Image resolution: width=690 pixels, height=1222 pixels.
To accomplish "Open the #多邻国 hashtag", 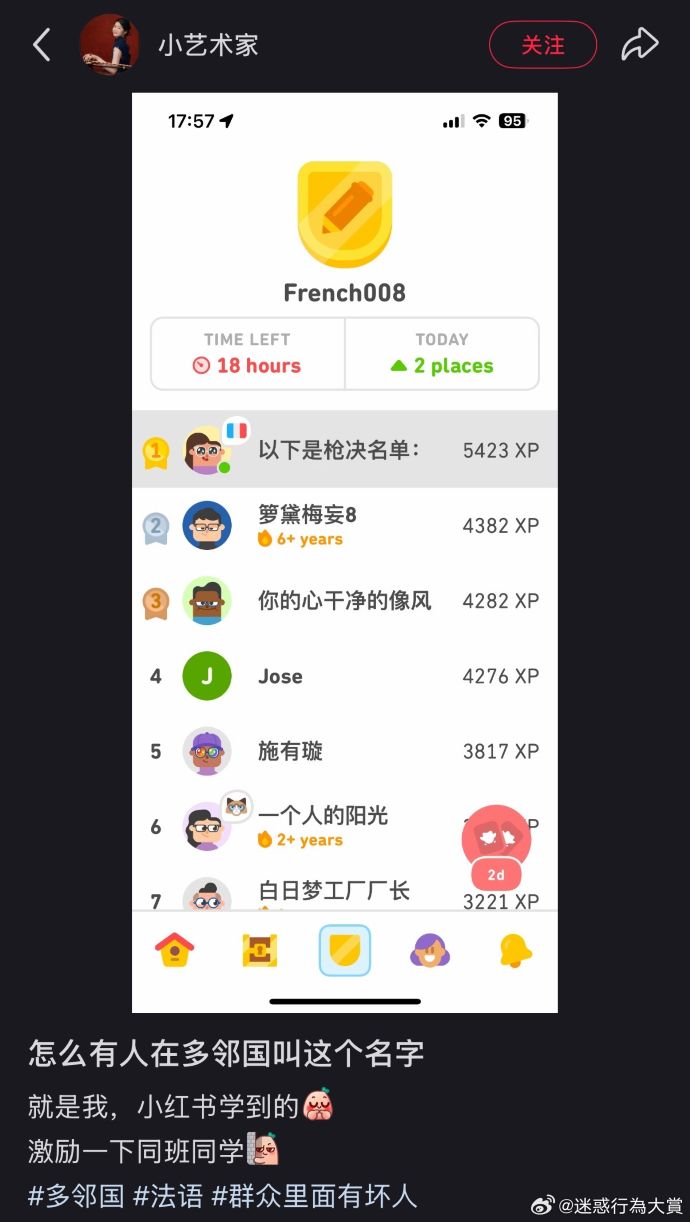I will (76, 1195).
